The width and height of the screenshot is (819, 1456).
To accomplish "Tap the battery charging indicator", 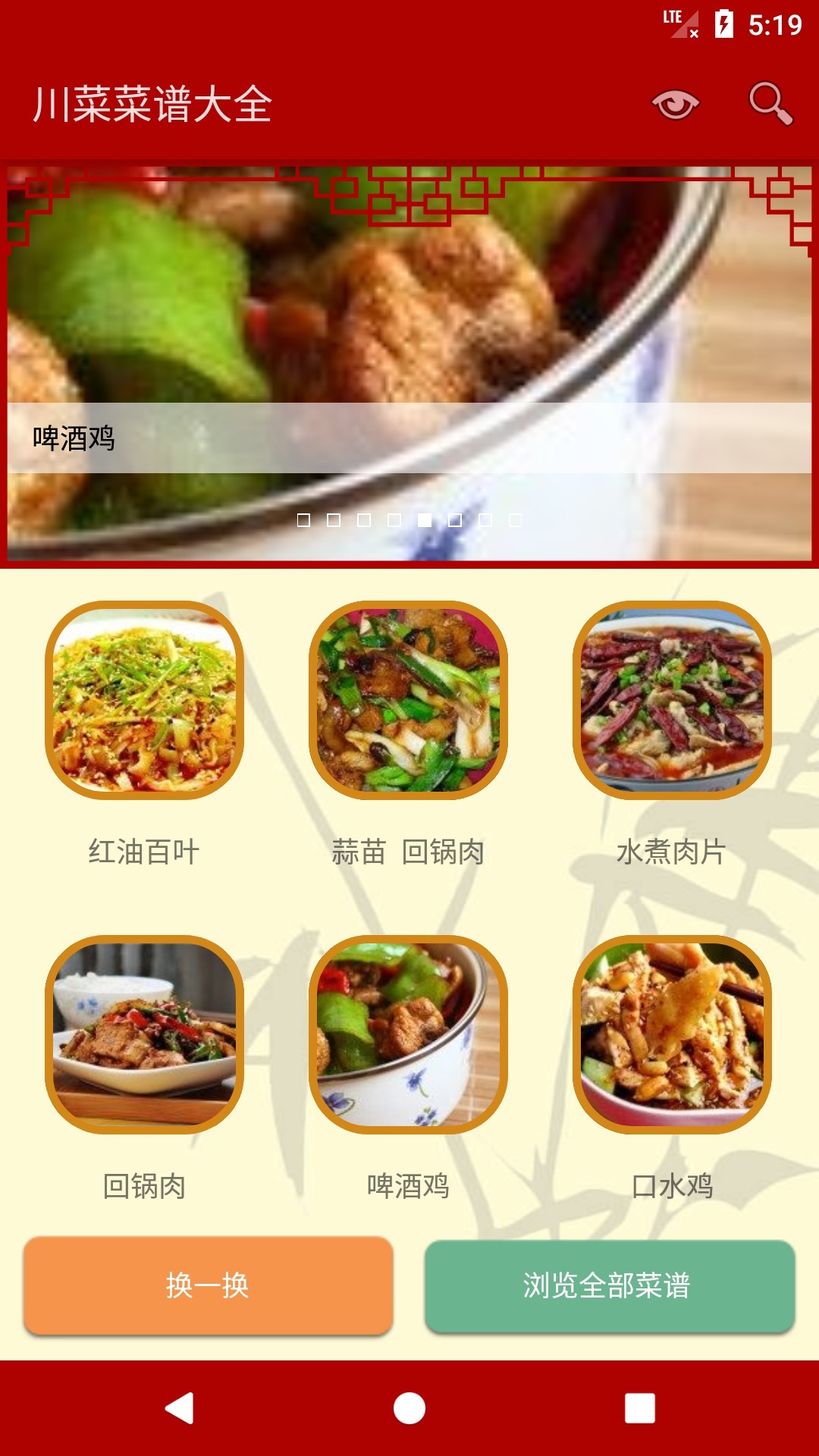I will pyautogui.click(x=723, y=23).
